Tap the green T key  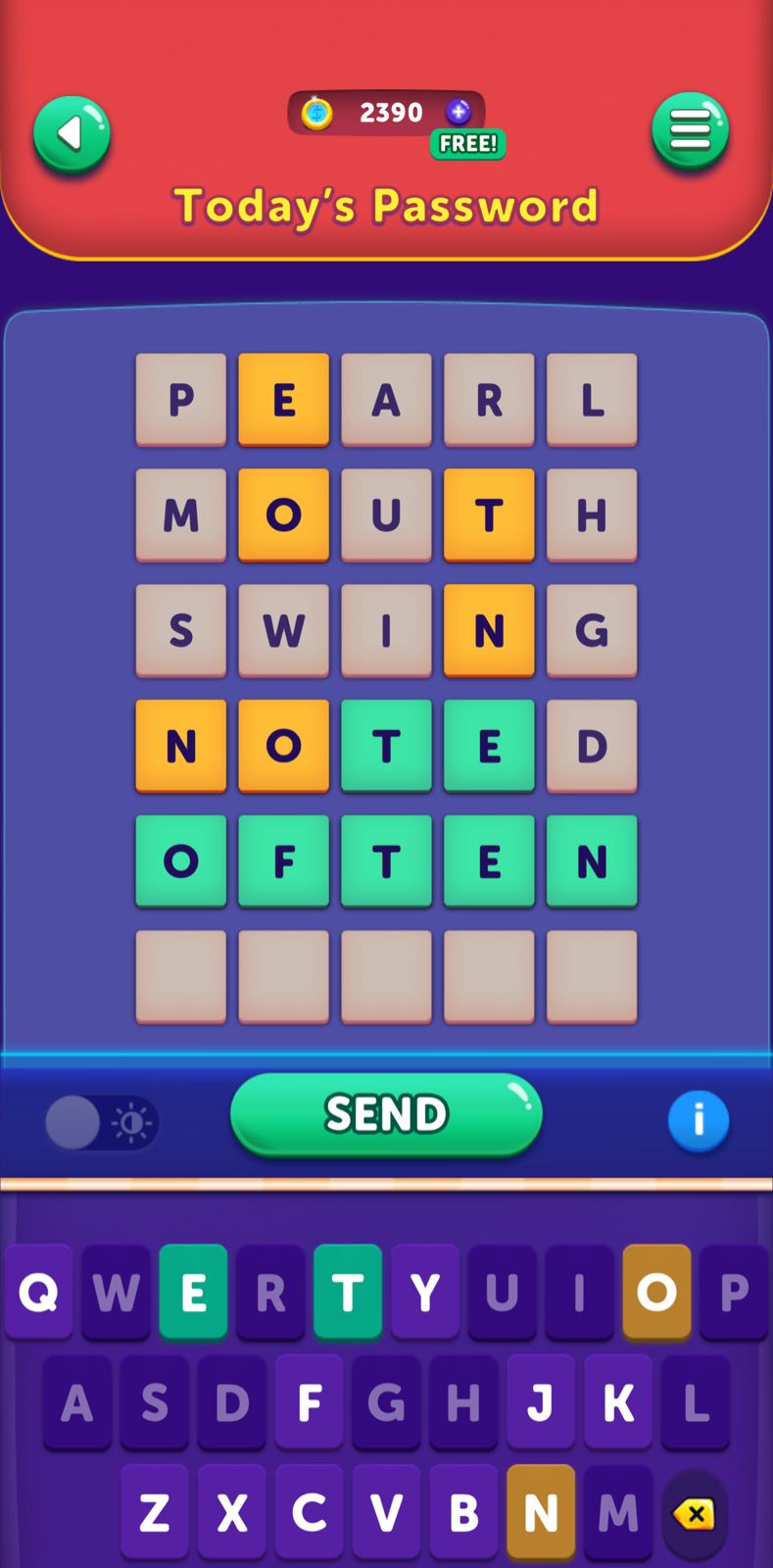click(348, 1293)
